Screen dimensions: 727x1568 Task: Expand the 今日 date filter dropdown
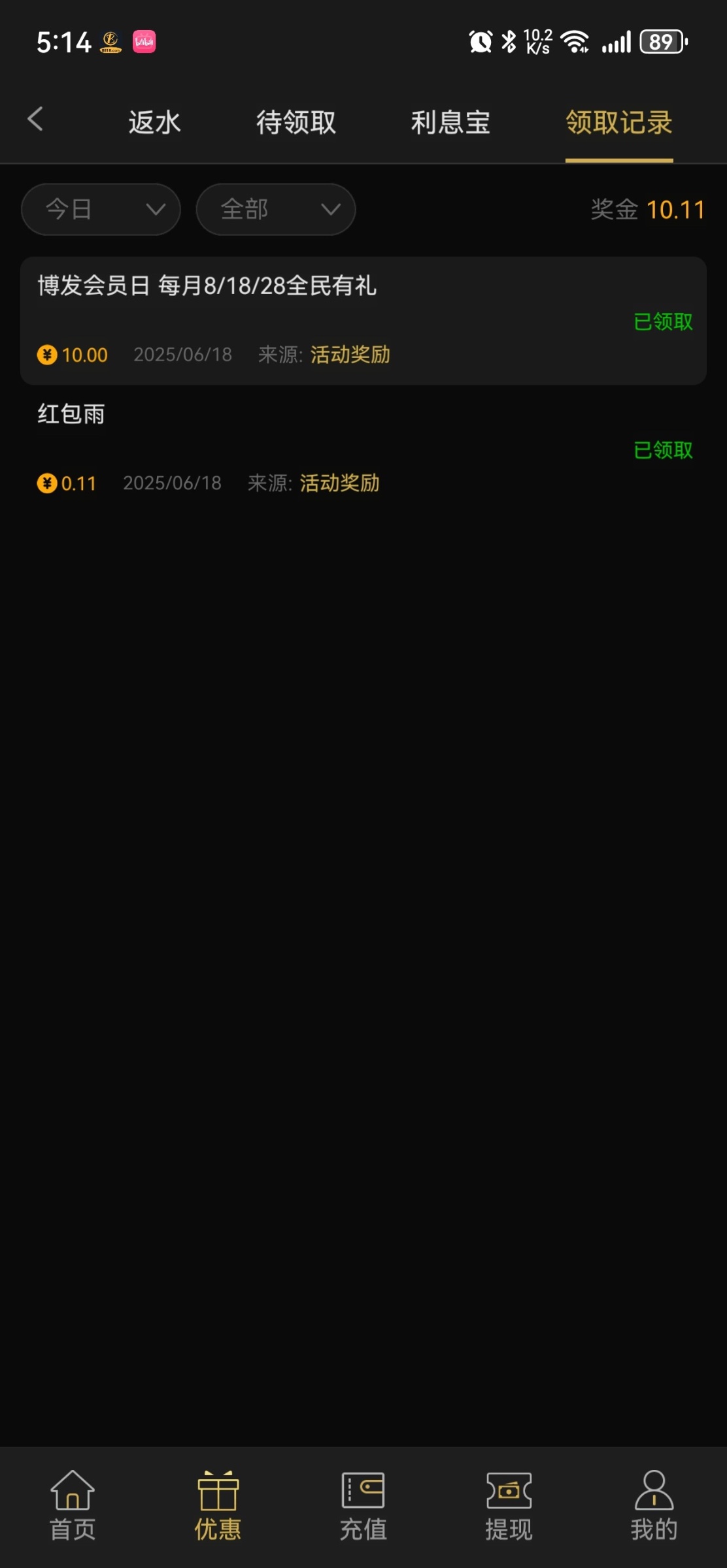pos(101,209)
